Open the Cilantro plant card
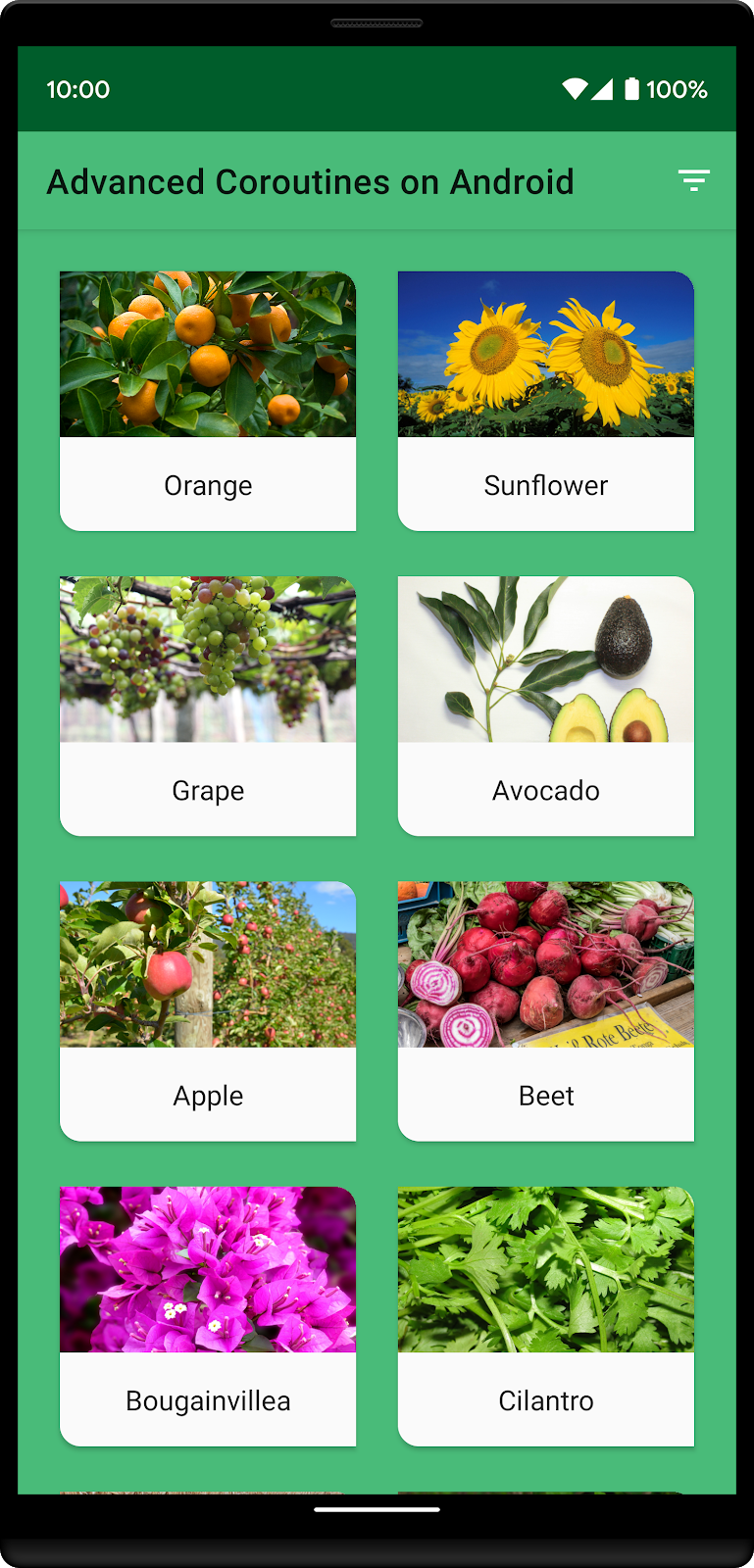The image size is (754, 1568). (545, 1315)
